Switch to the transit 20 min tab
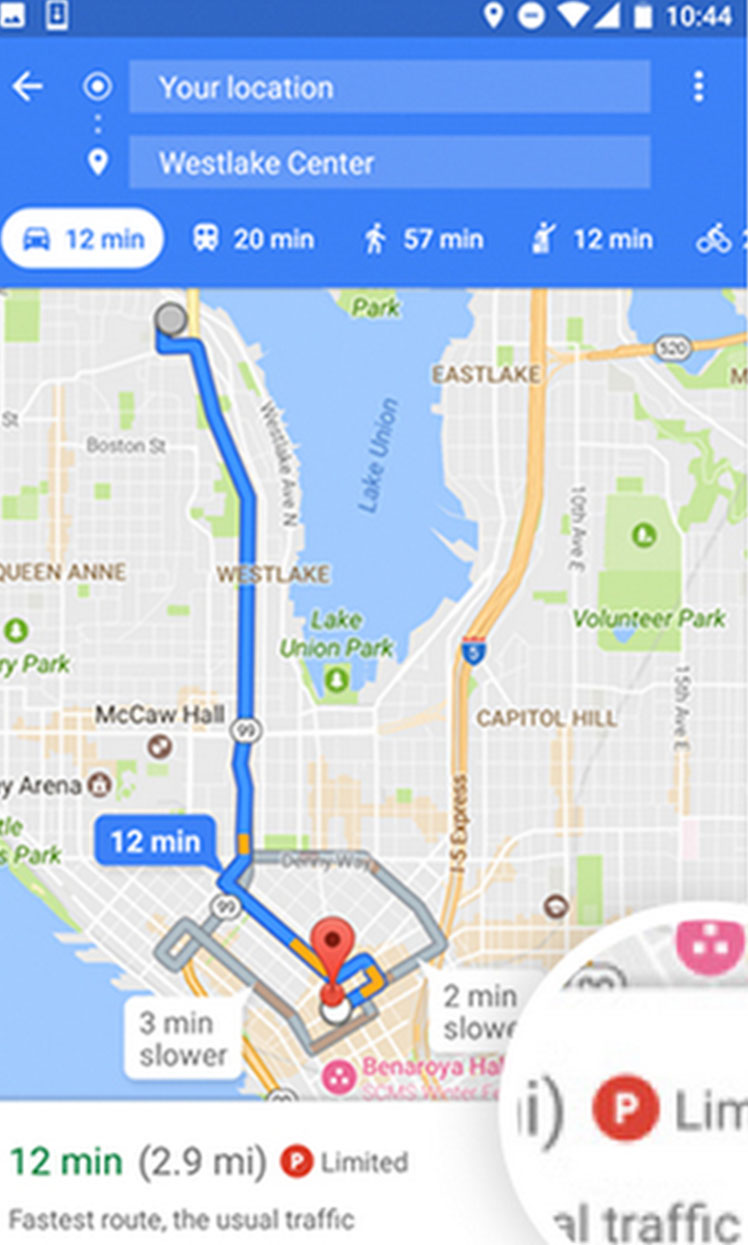Screen dimensions: 748x1245 (x=253, y=240)
